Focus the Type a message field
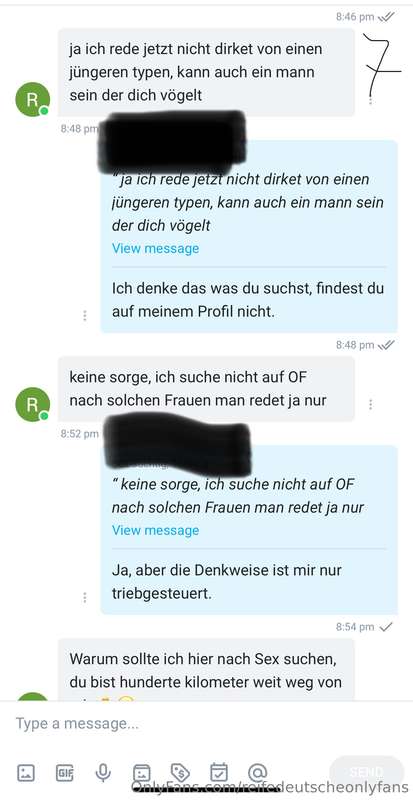Image resolution: width=413 pixels, height=800 pixels. [x=206, y=723]
